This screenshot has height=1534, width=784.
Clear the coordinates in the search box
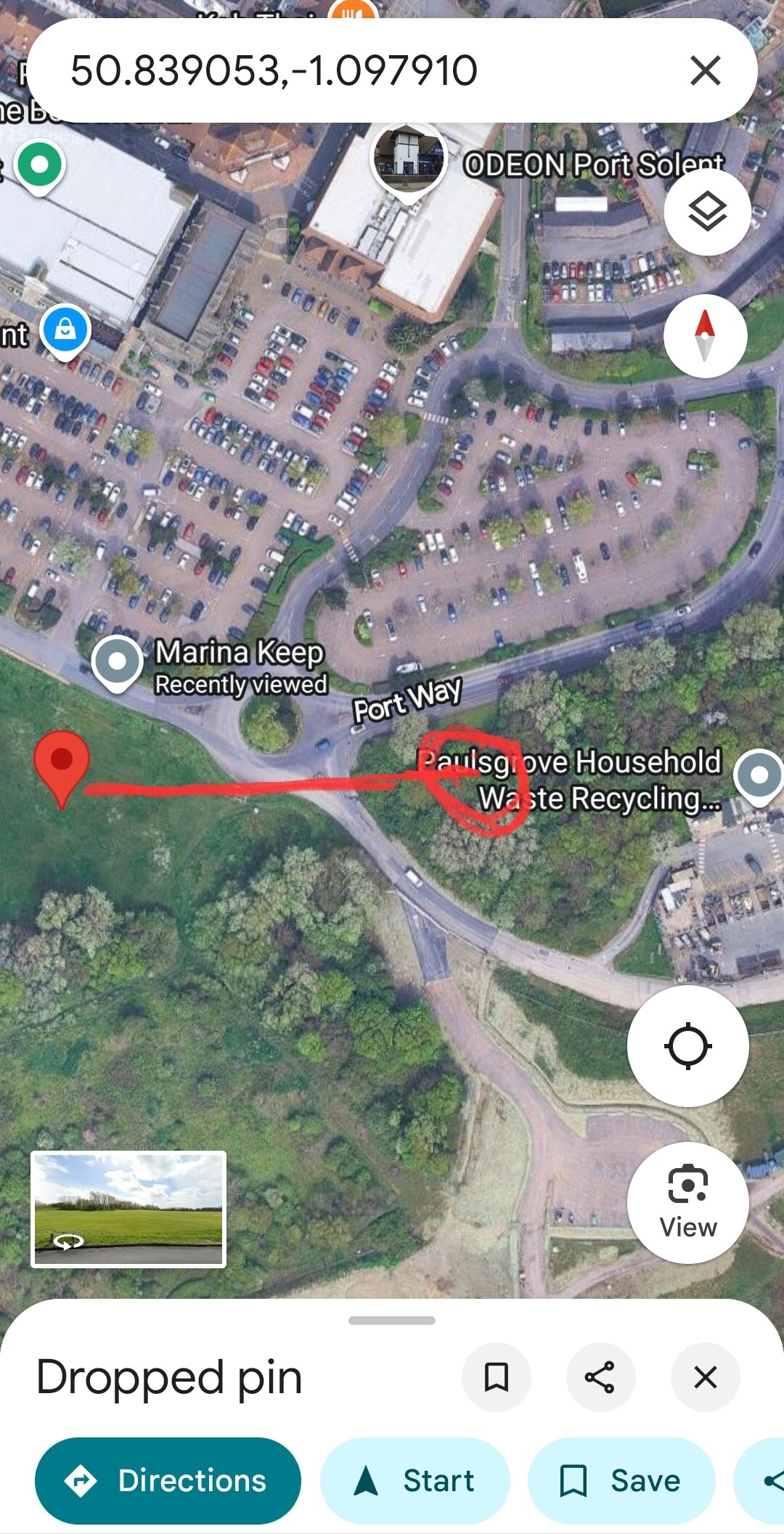(x=705, y=70)
